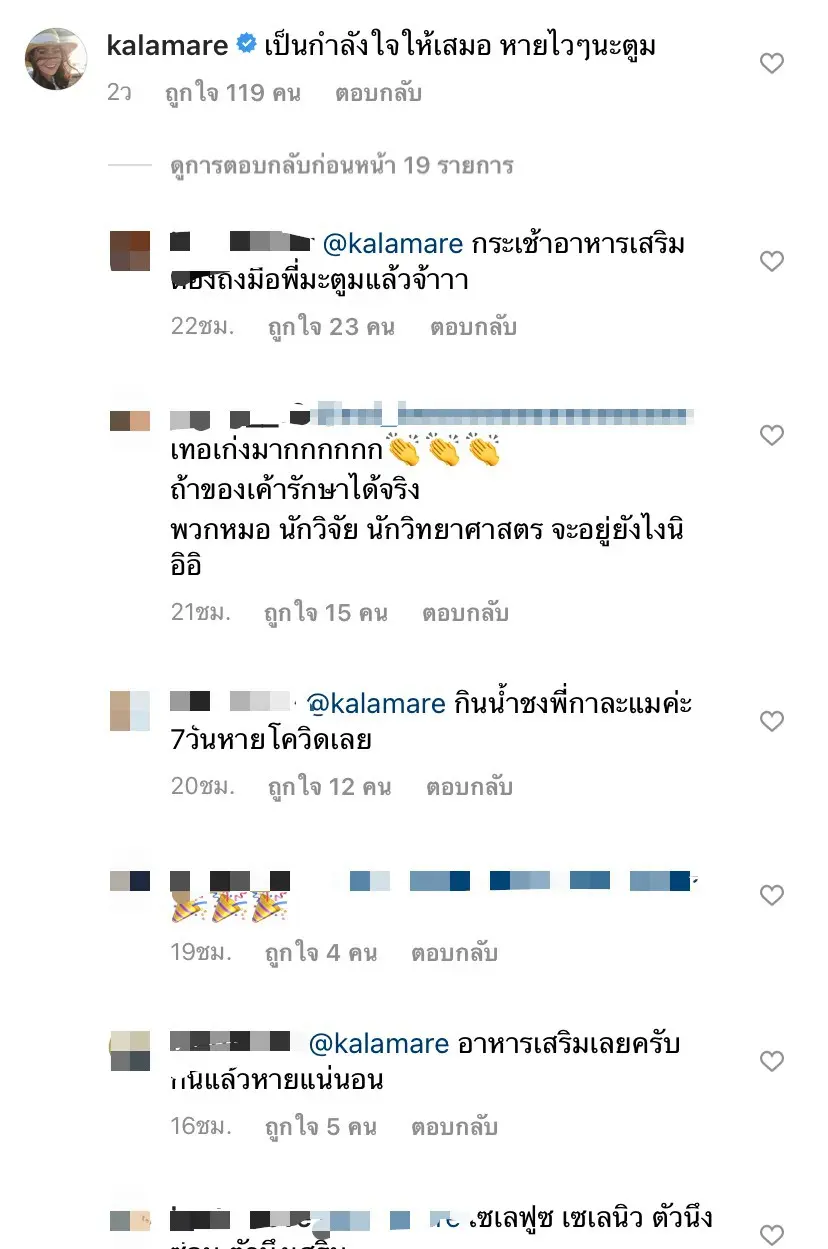Image resolution: width=828 pixels, height=1249 pixels.
Task: Reply to the comment from 22ชม. ago
Action: tap(473, 327)
